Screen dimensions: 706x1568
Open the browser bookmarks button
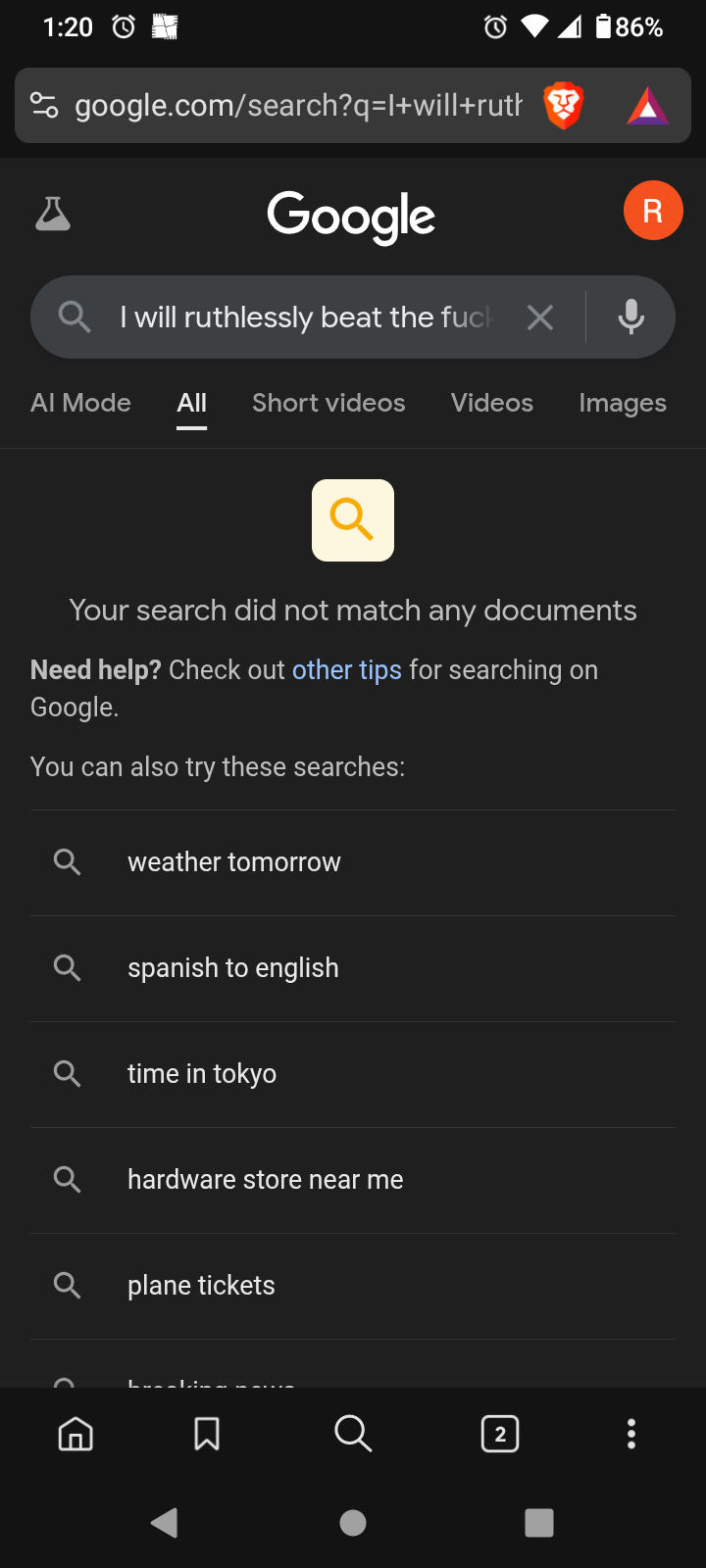point(207,1434)
